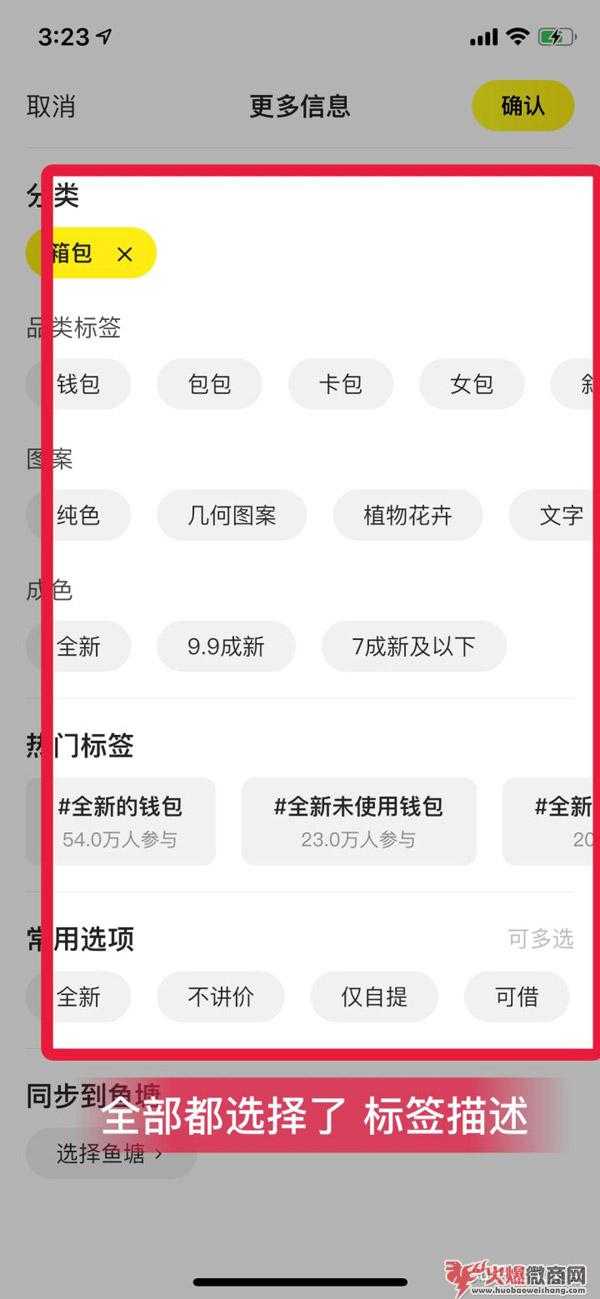Viewport: 600px width, 1299px height.
Task: Select the 仅自提 option
Action: [x=374, y=997]
